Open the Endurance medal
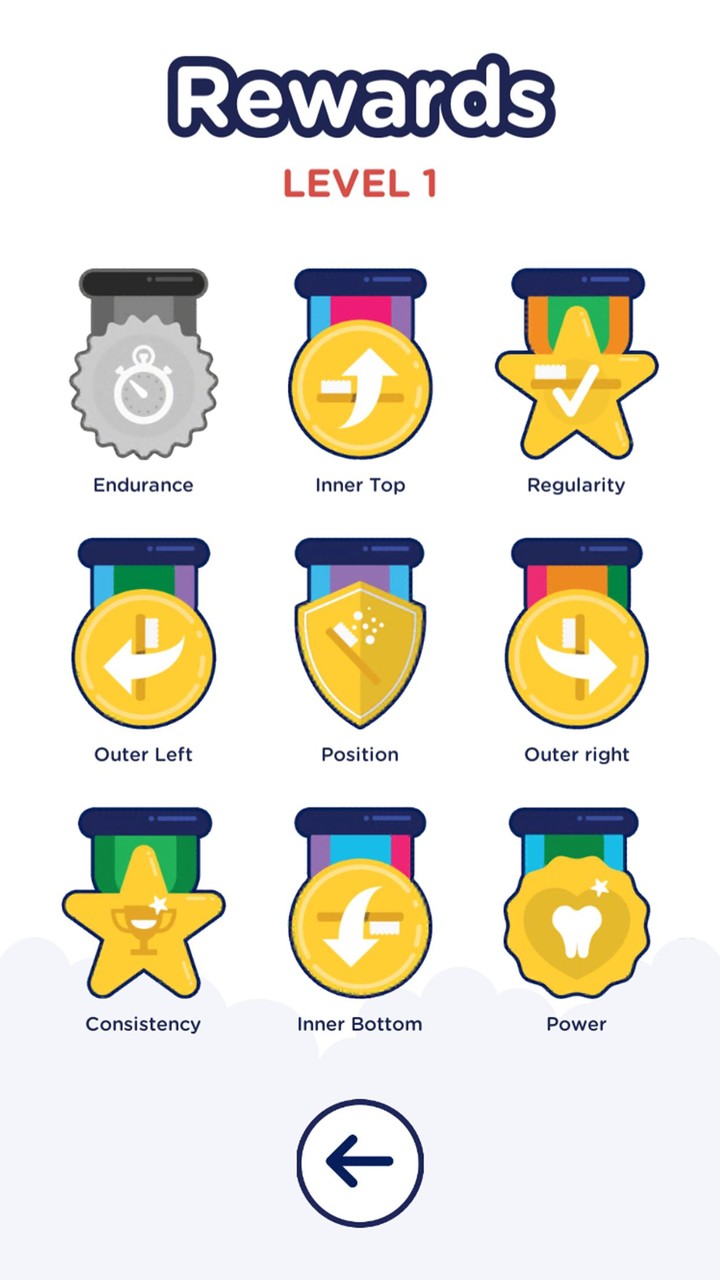 (143, 385)
